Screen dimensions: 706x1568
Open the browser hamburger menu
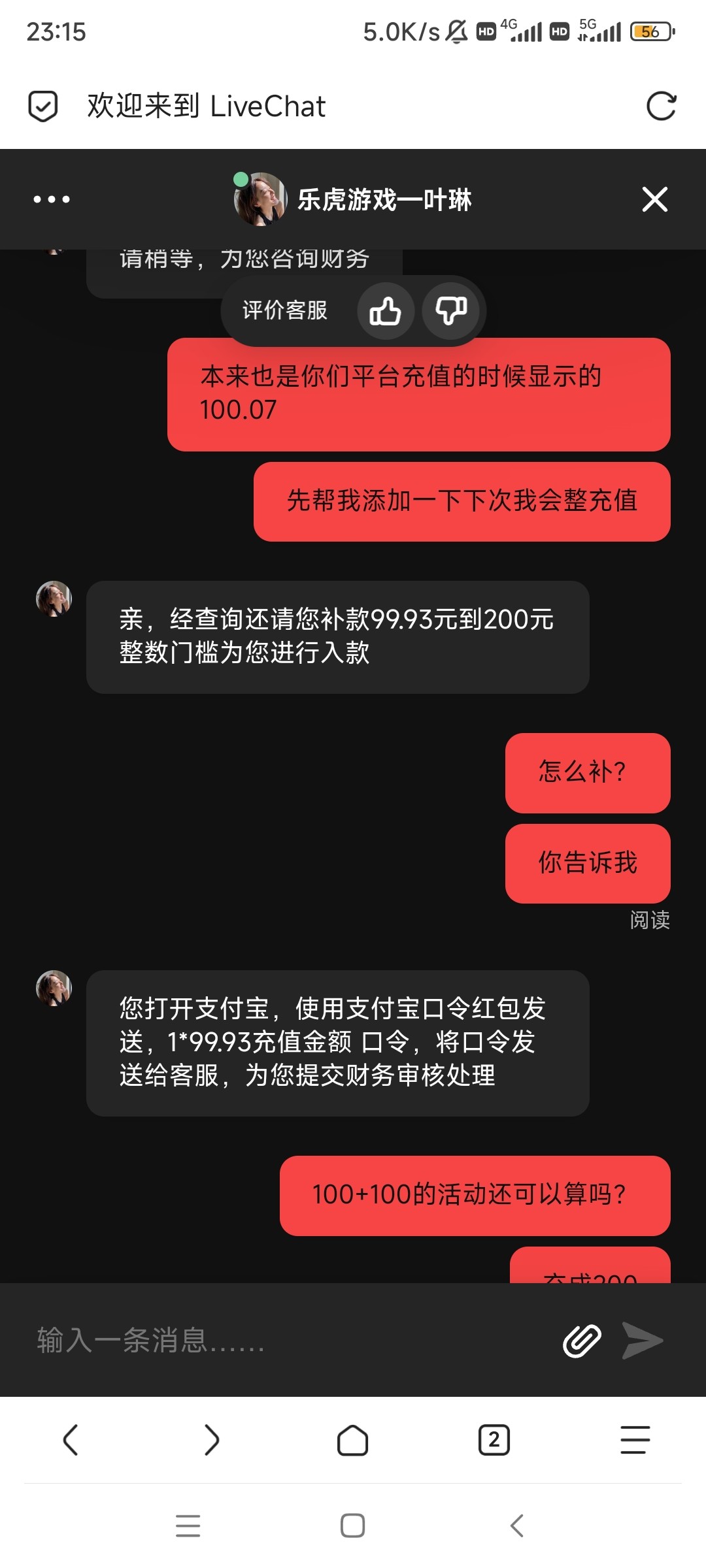point(635,1440)
